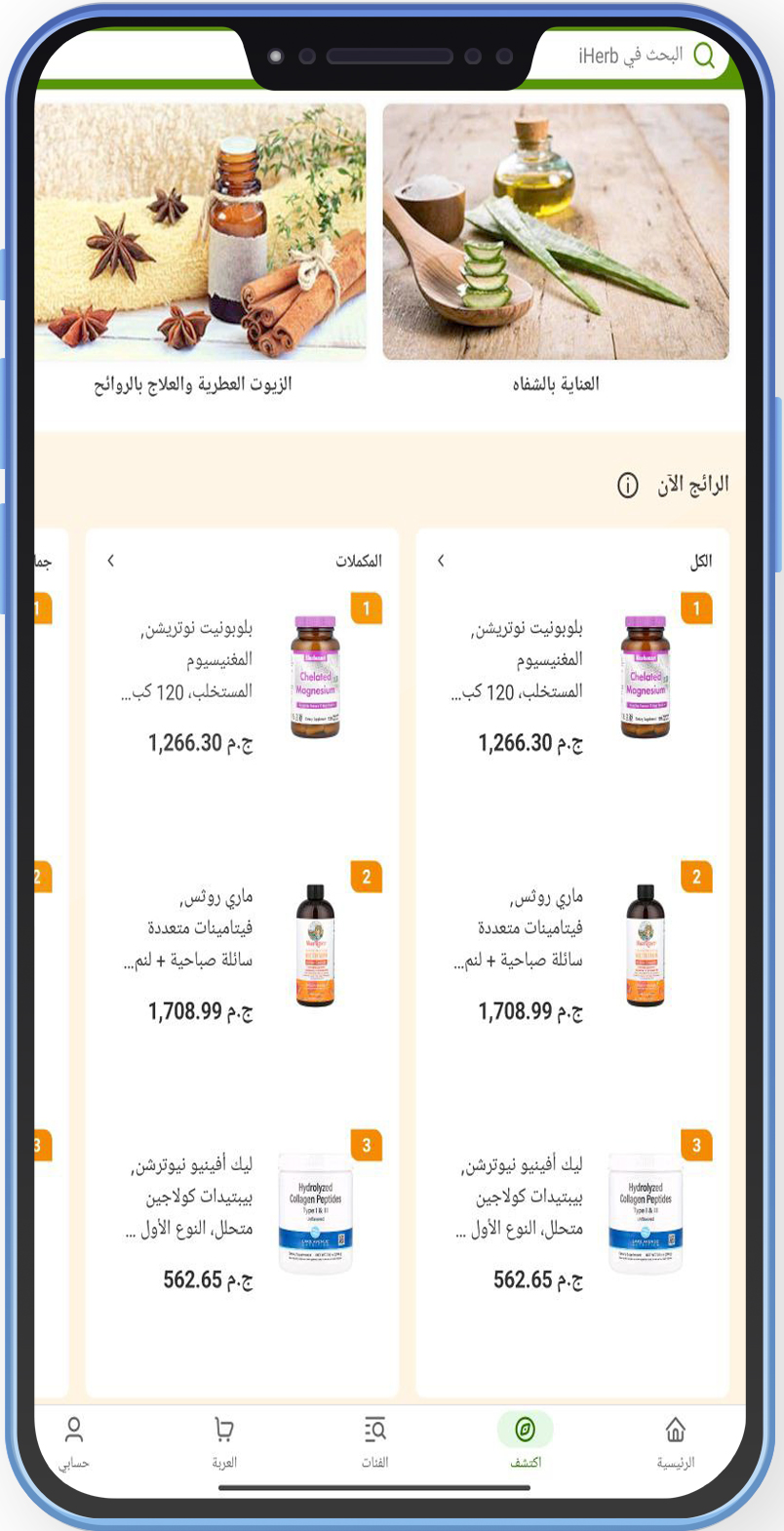
Task: Switch to the الفئات categories tab
Action: coord(375,1441)
